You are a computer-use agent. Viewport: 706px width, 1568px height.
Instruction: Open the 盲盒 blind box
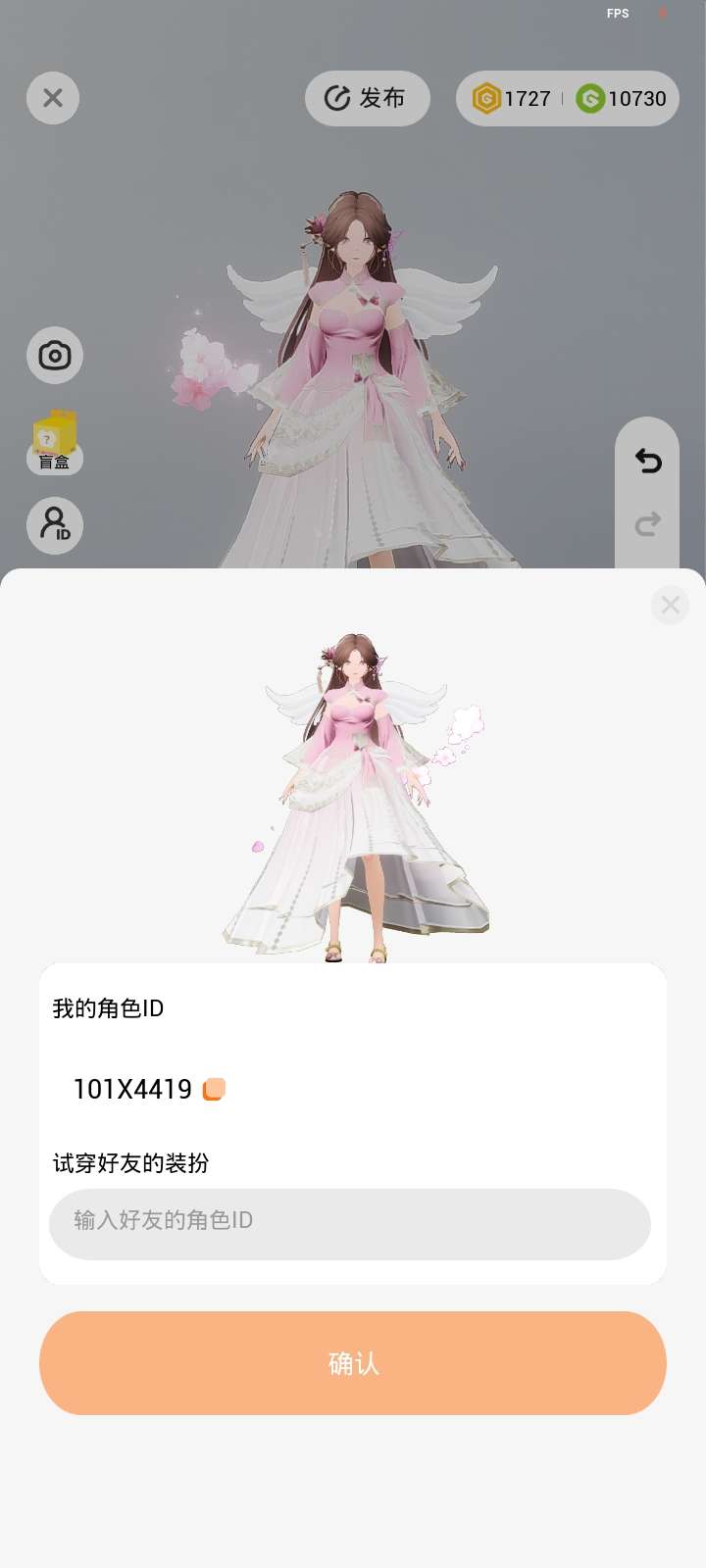click(x=55, y=442)
